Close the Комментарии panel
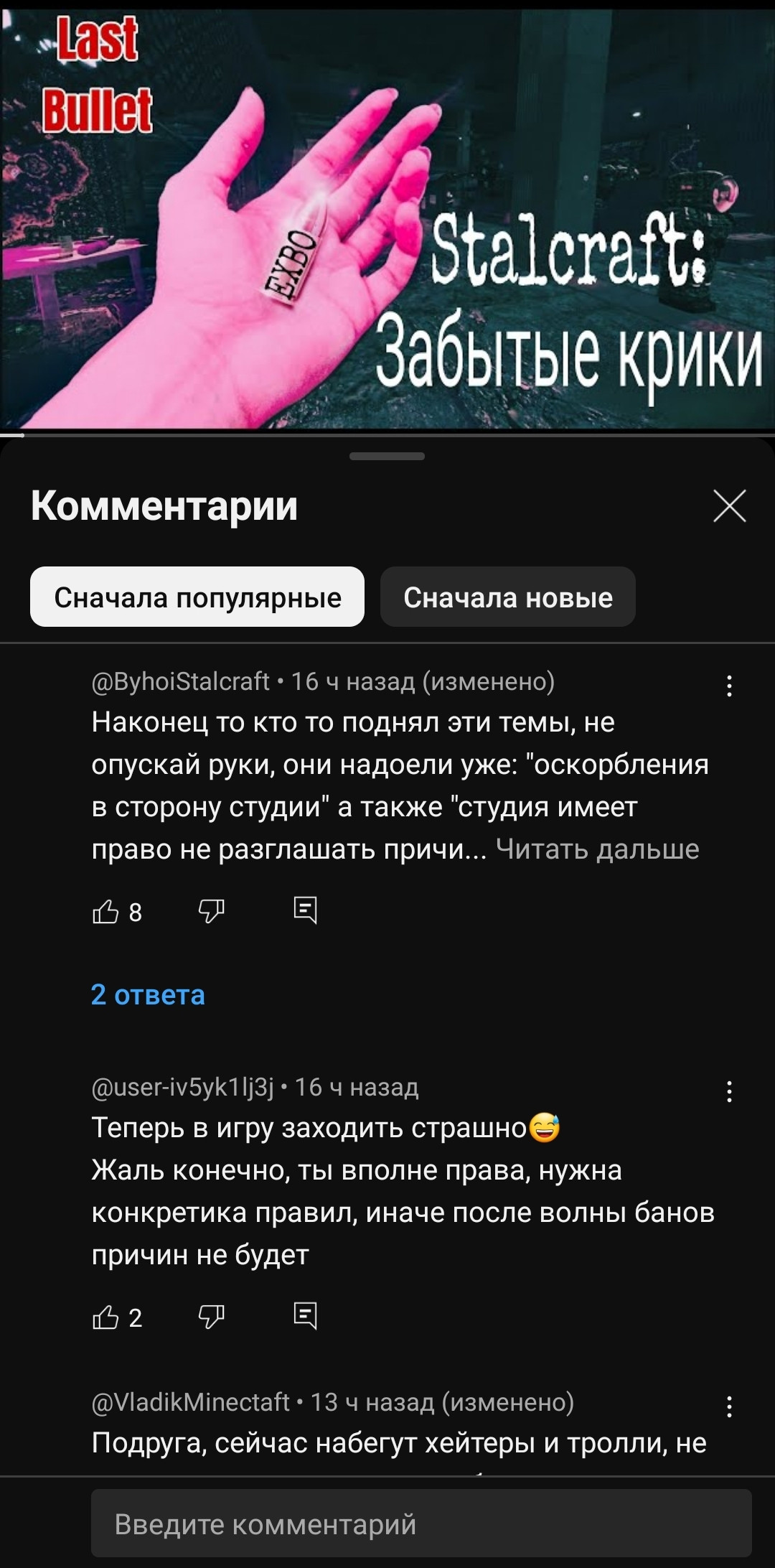 pos(730,506)
